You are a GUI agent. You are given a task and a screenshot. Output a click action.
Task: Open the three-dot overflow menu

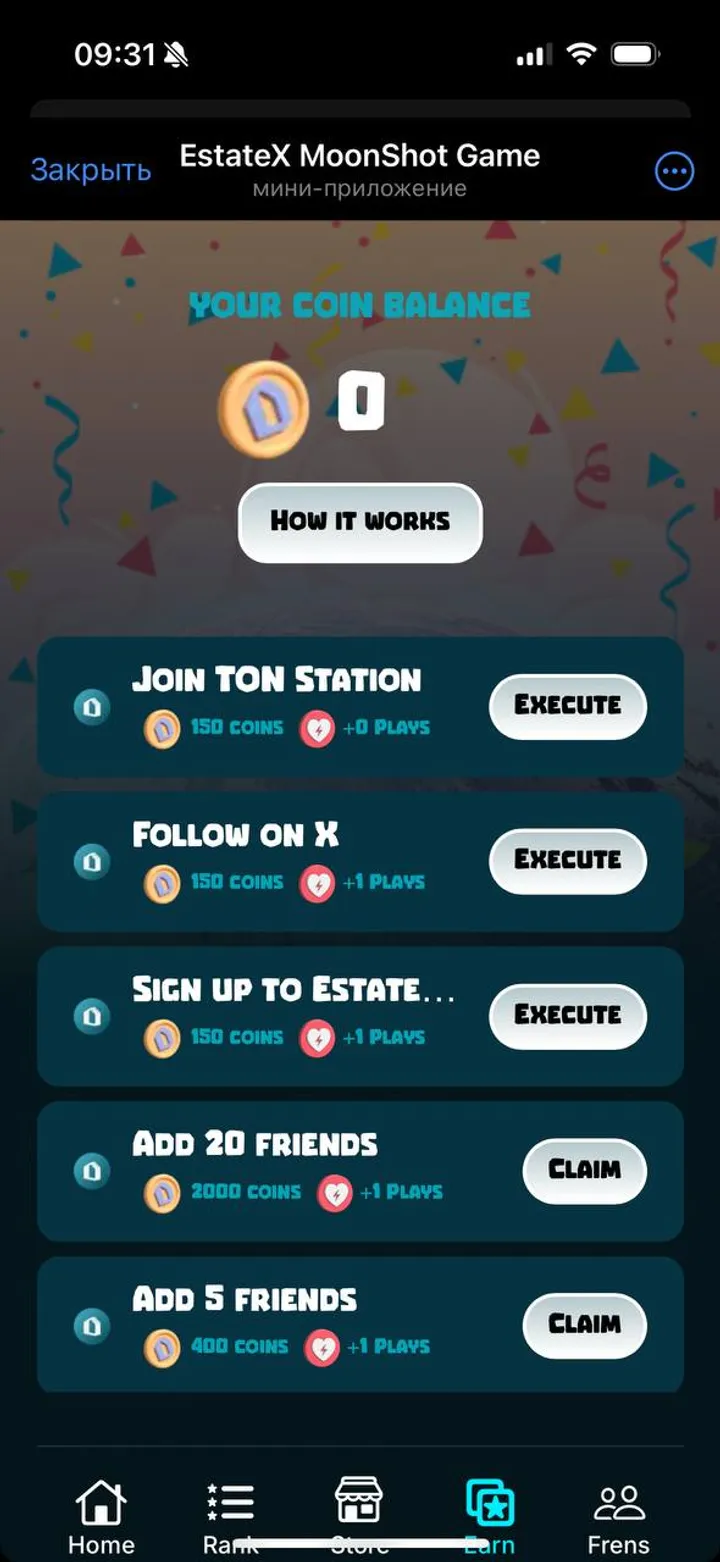(674, 172)
